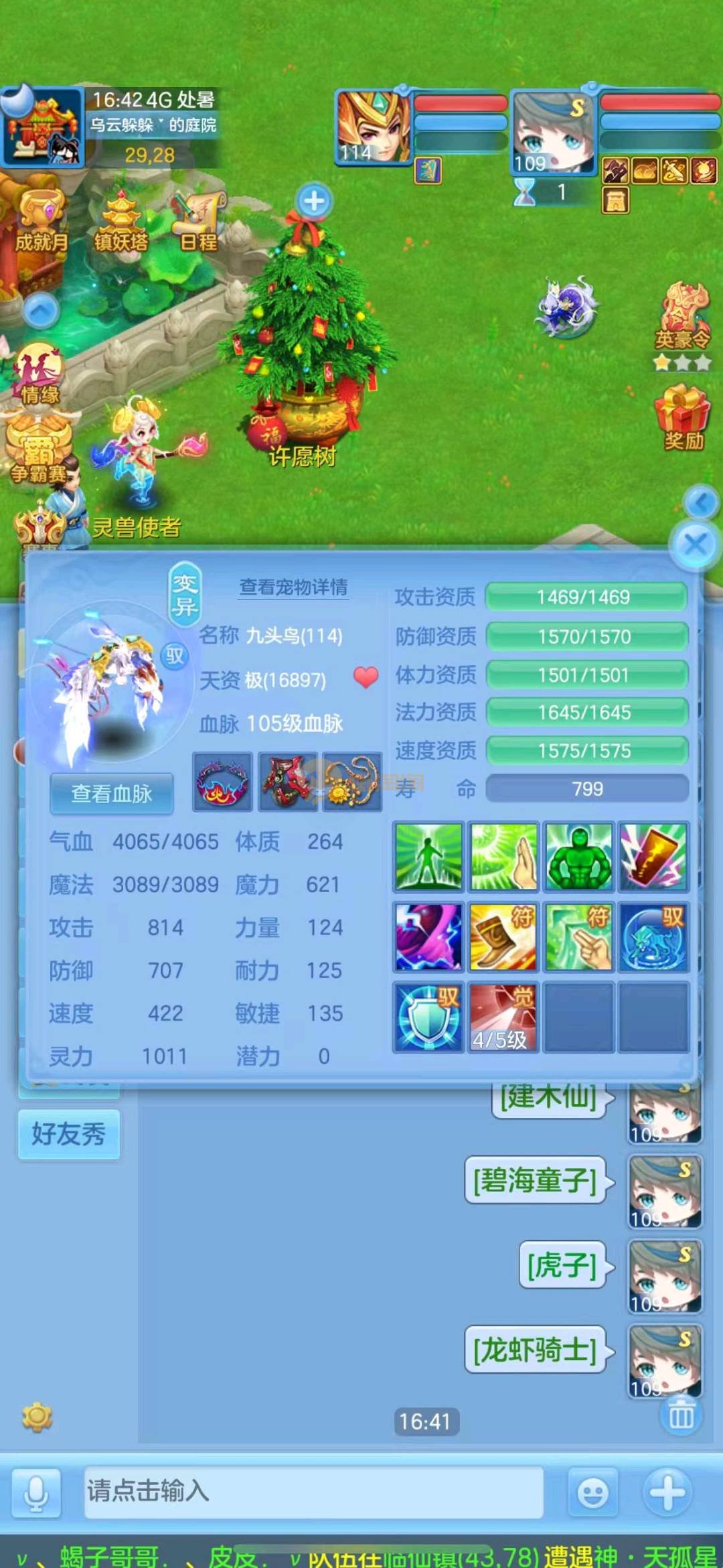
Task: Open chat settings gear icon
Action: [x=37, y=1417]
